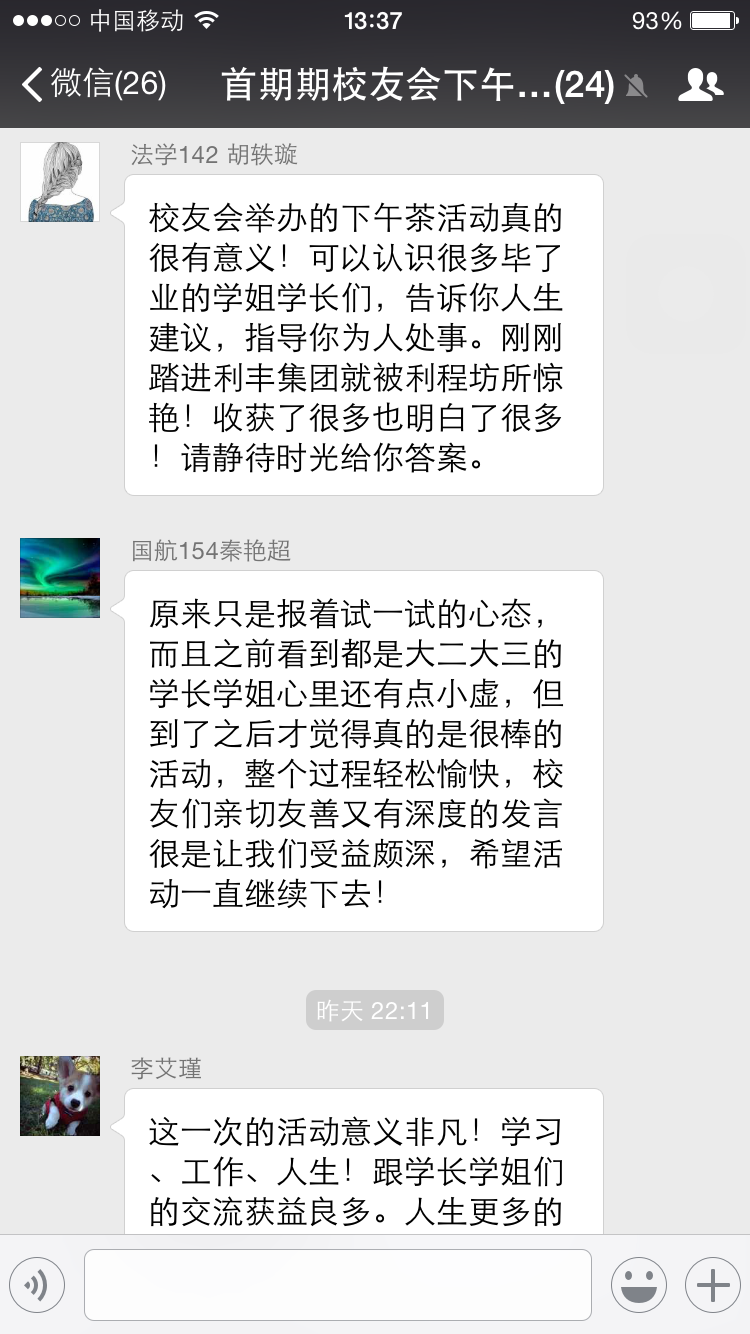The image size is (750, 1334).
Task: Open the plus attachments menu
Action: 712,1284
